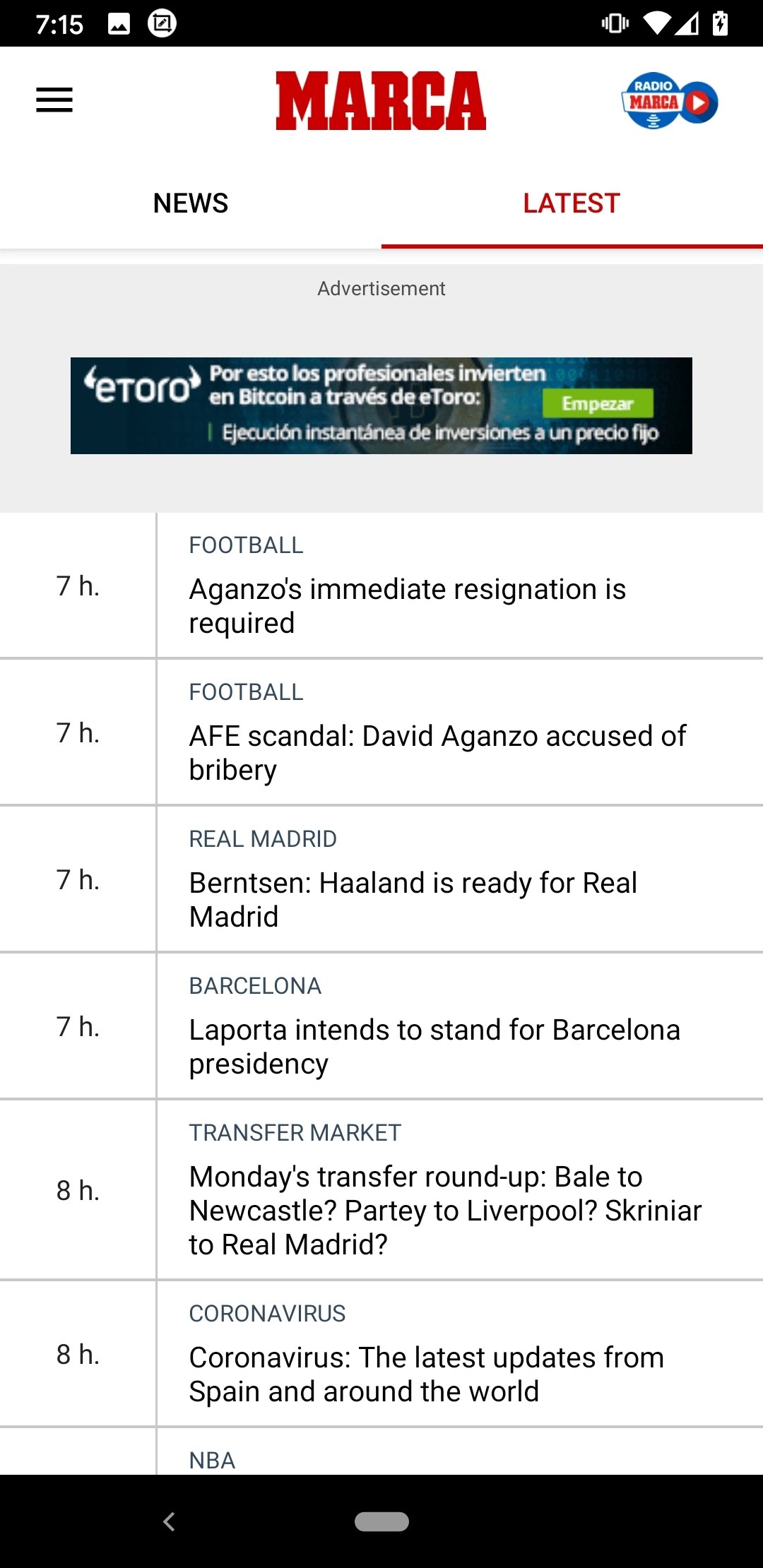
Task: Open Monday's transfer round-up article
Action: pyautogui.click(x=381, y=1190)
